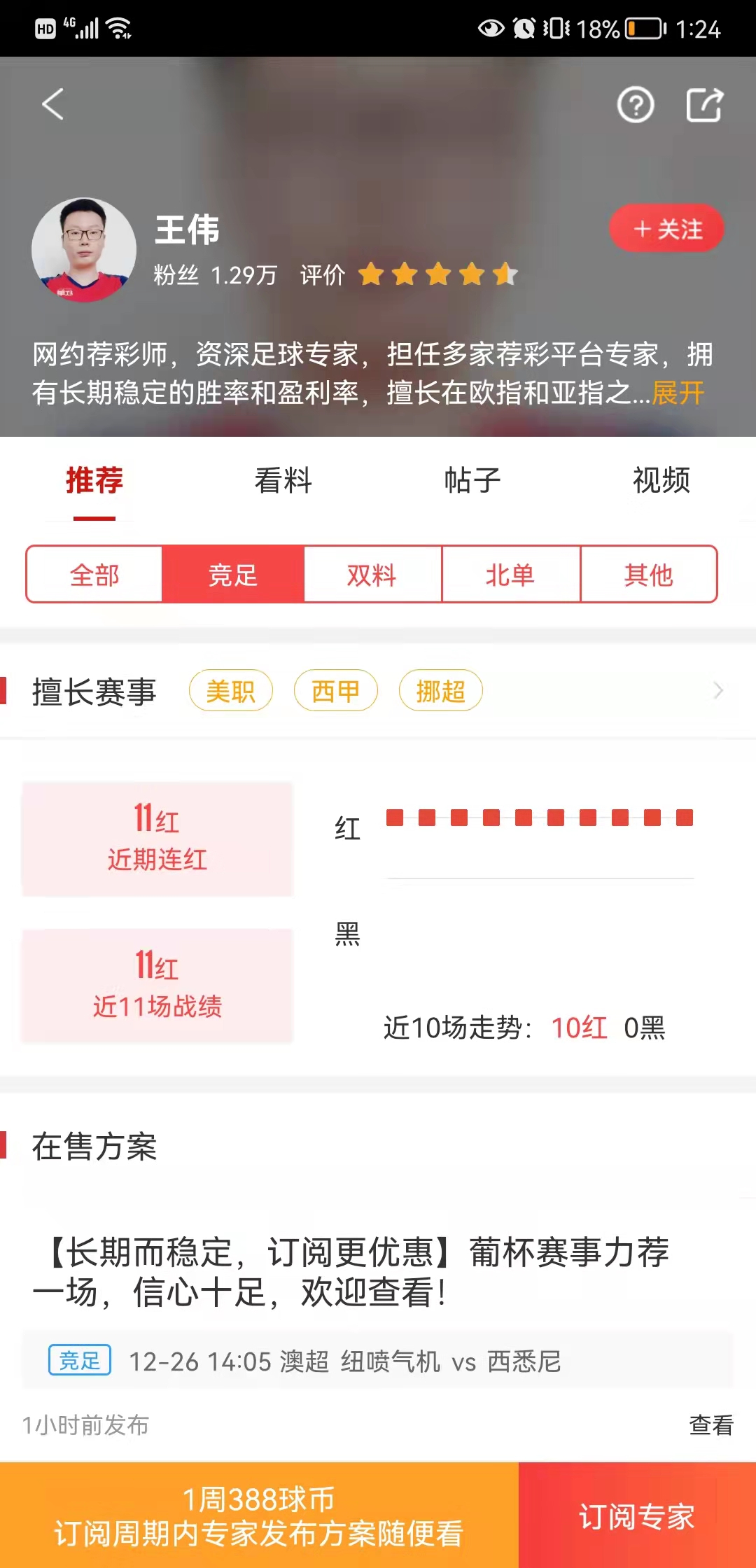Select the 双料 filter segment
Screen dimensions: 756x1568
tap(372, 575)
